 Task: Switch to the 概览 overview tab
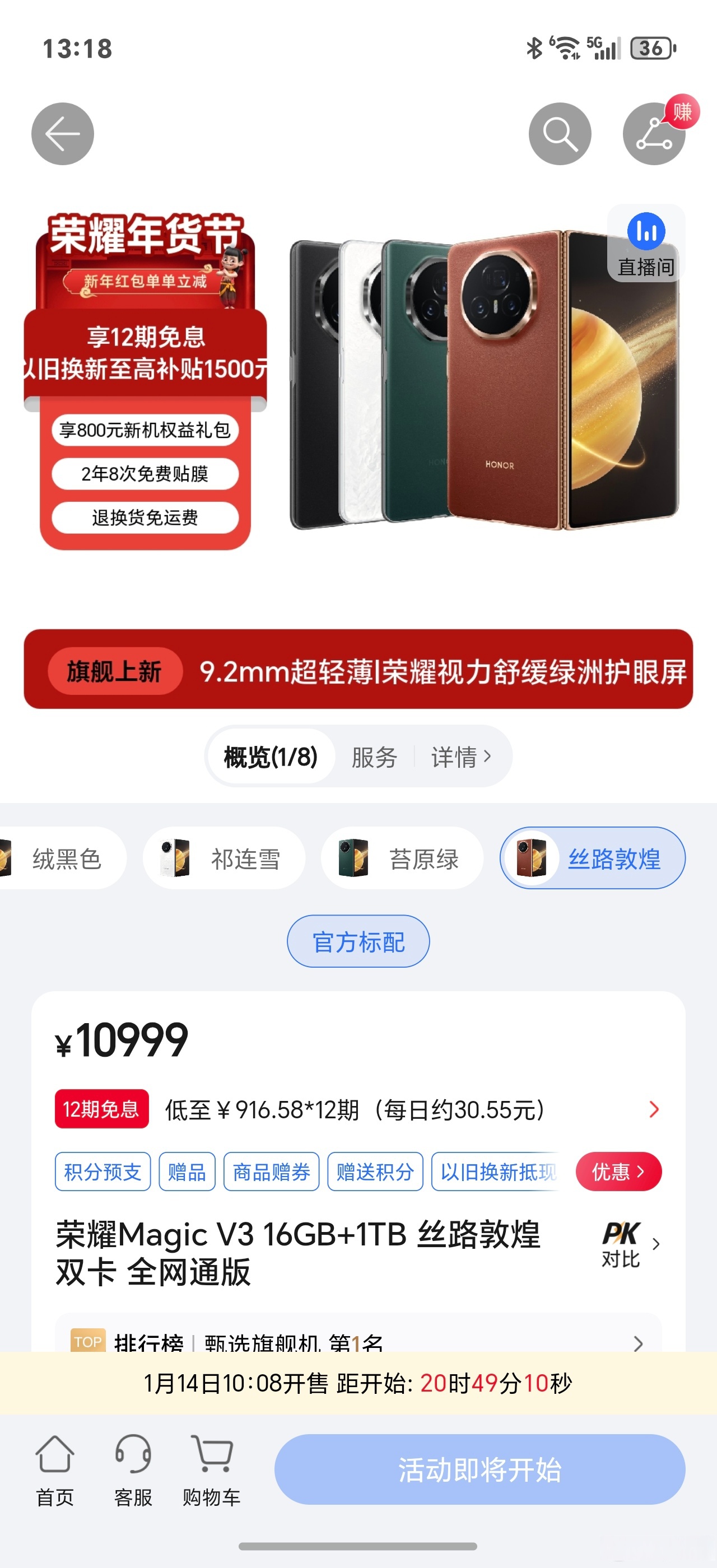pyautogui.click(x=270, y=755)
